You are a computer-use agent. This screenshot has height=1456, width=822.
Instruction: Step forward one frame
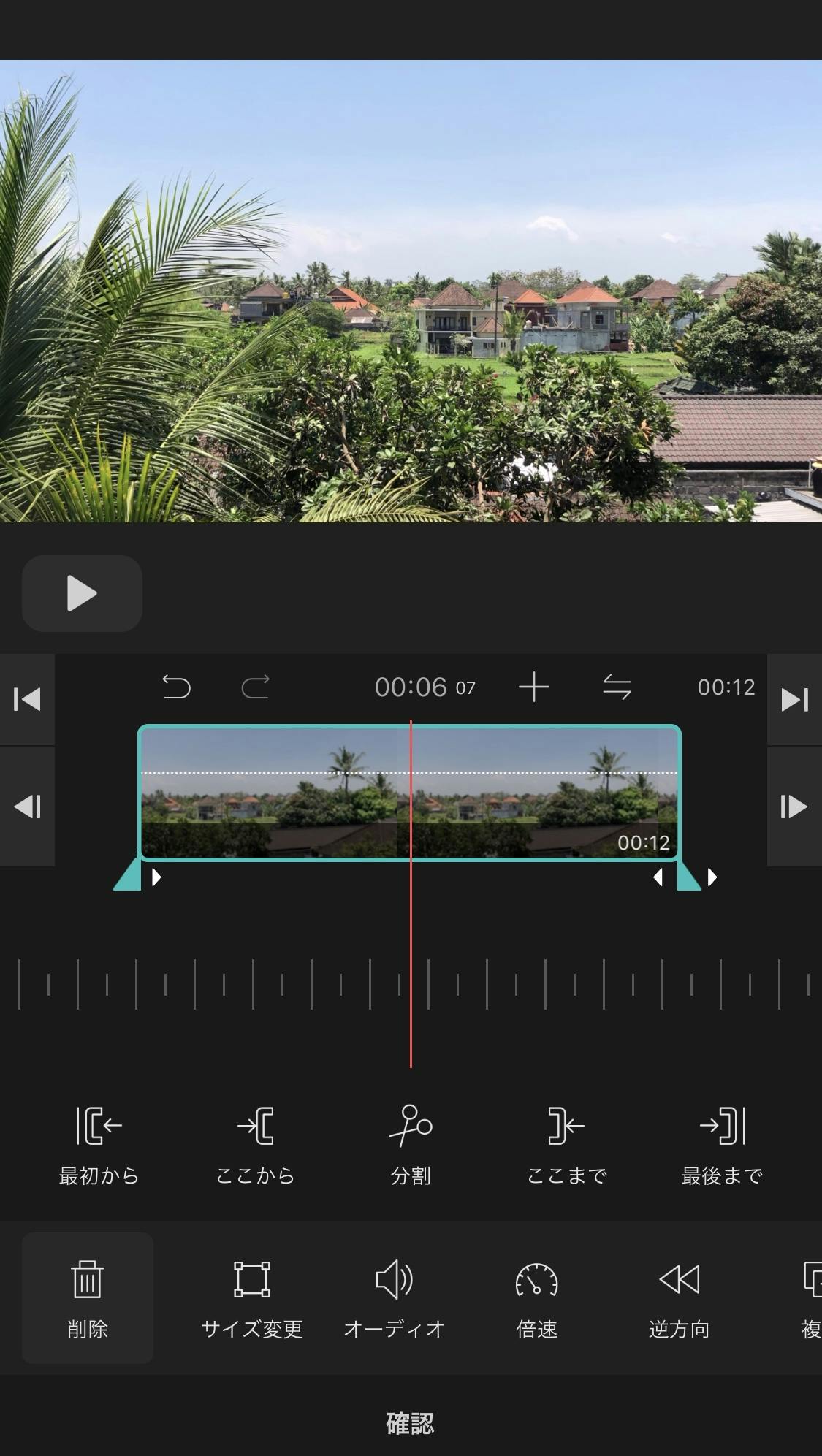point(794,807)
